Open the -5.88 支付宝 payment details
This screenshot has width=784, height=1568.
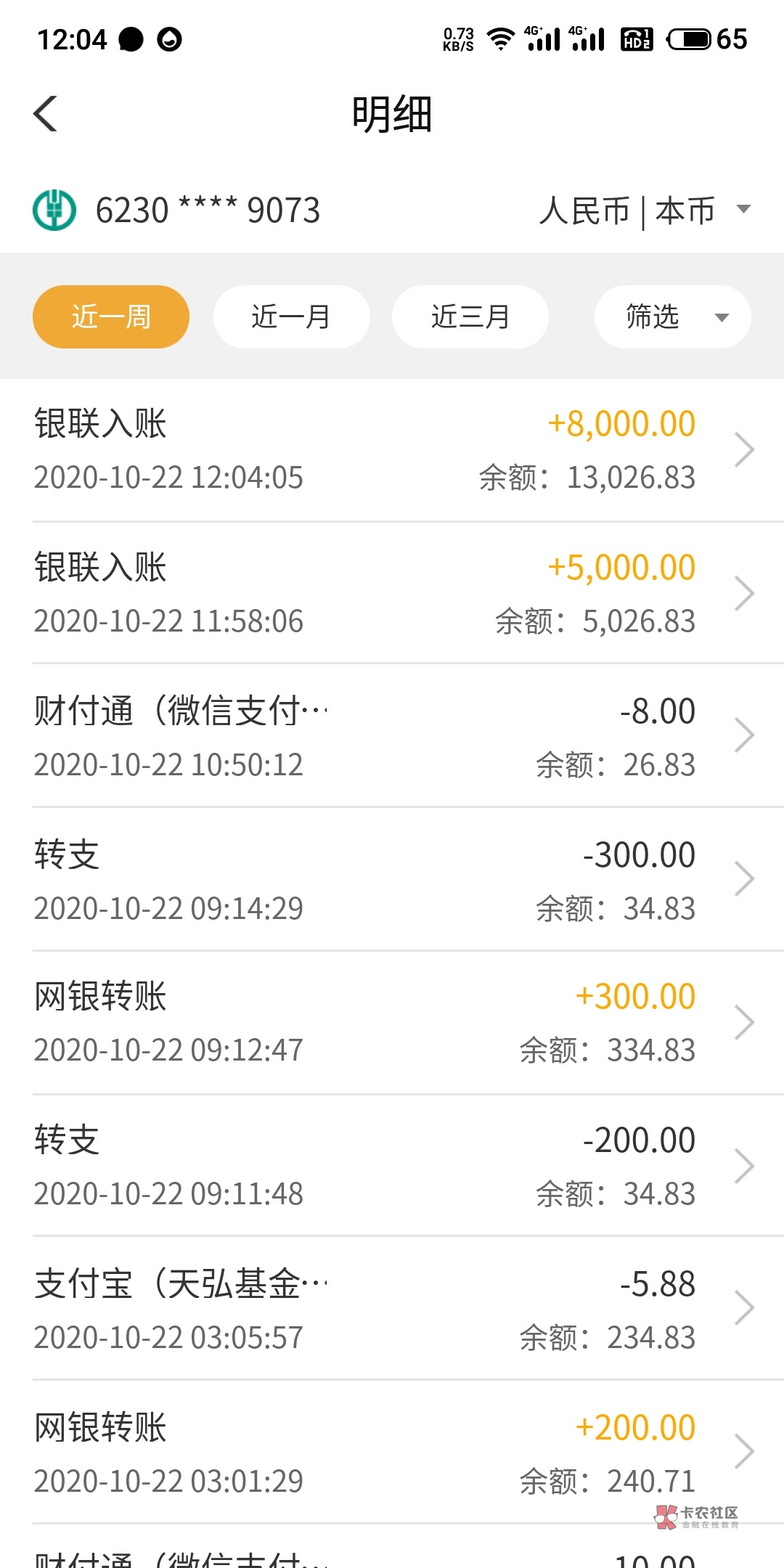pyautogui.click(x=392, y=1309)
